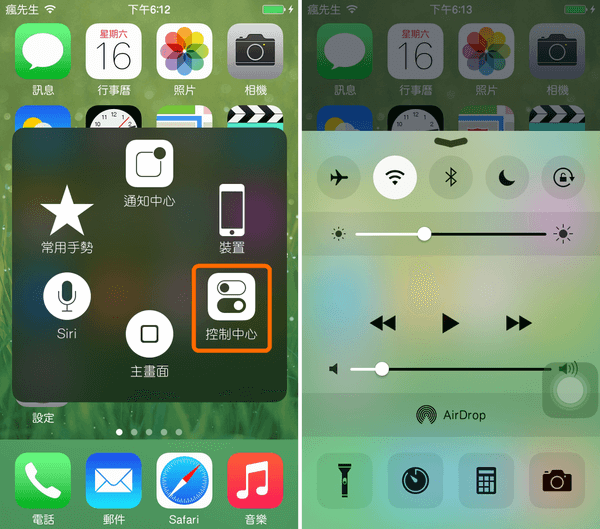Screen dimensions: 600x529
Task: Enable Airplane Mode in Control Center
Action: 340,179
